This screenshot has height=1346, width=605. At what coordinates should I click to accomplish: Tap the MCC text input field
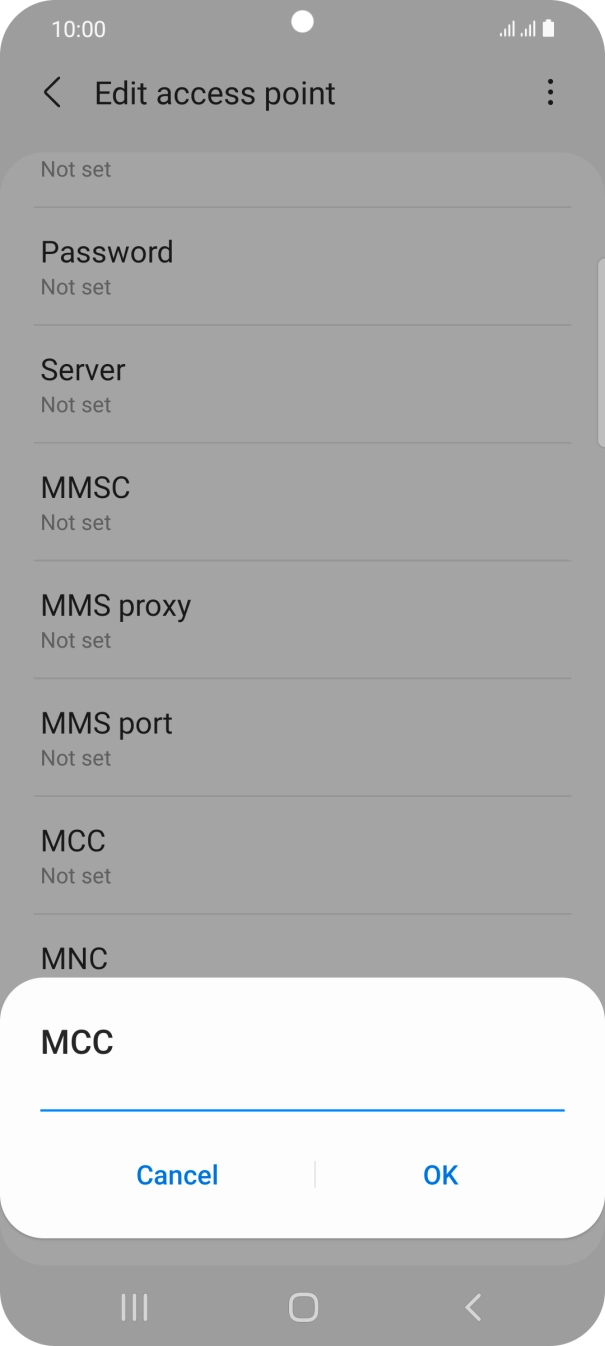(302, 1092)
